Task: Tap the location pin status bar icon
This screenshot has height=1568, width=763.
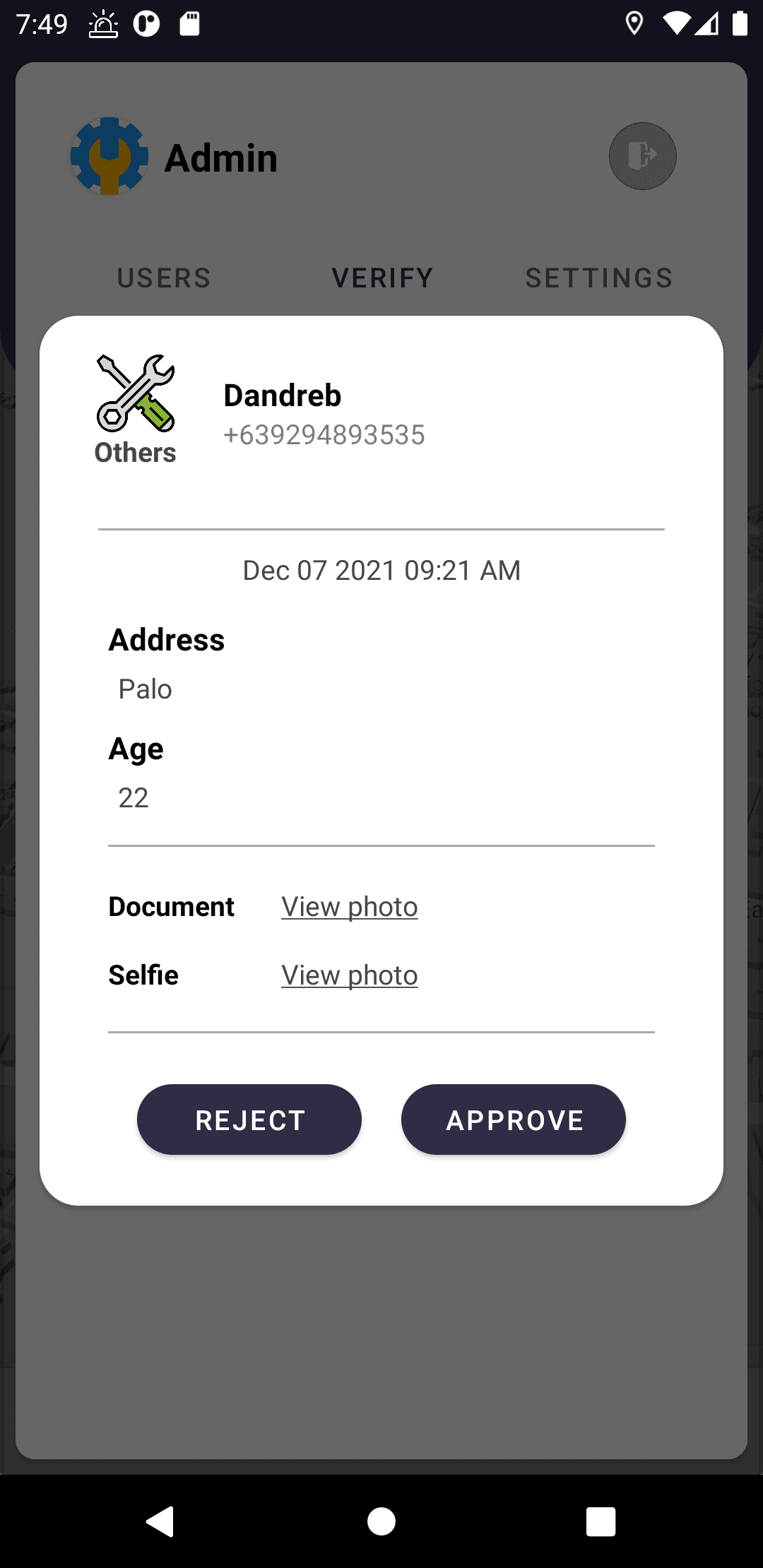Action: (634, 23)
